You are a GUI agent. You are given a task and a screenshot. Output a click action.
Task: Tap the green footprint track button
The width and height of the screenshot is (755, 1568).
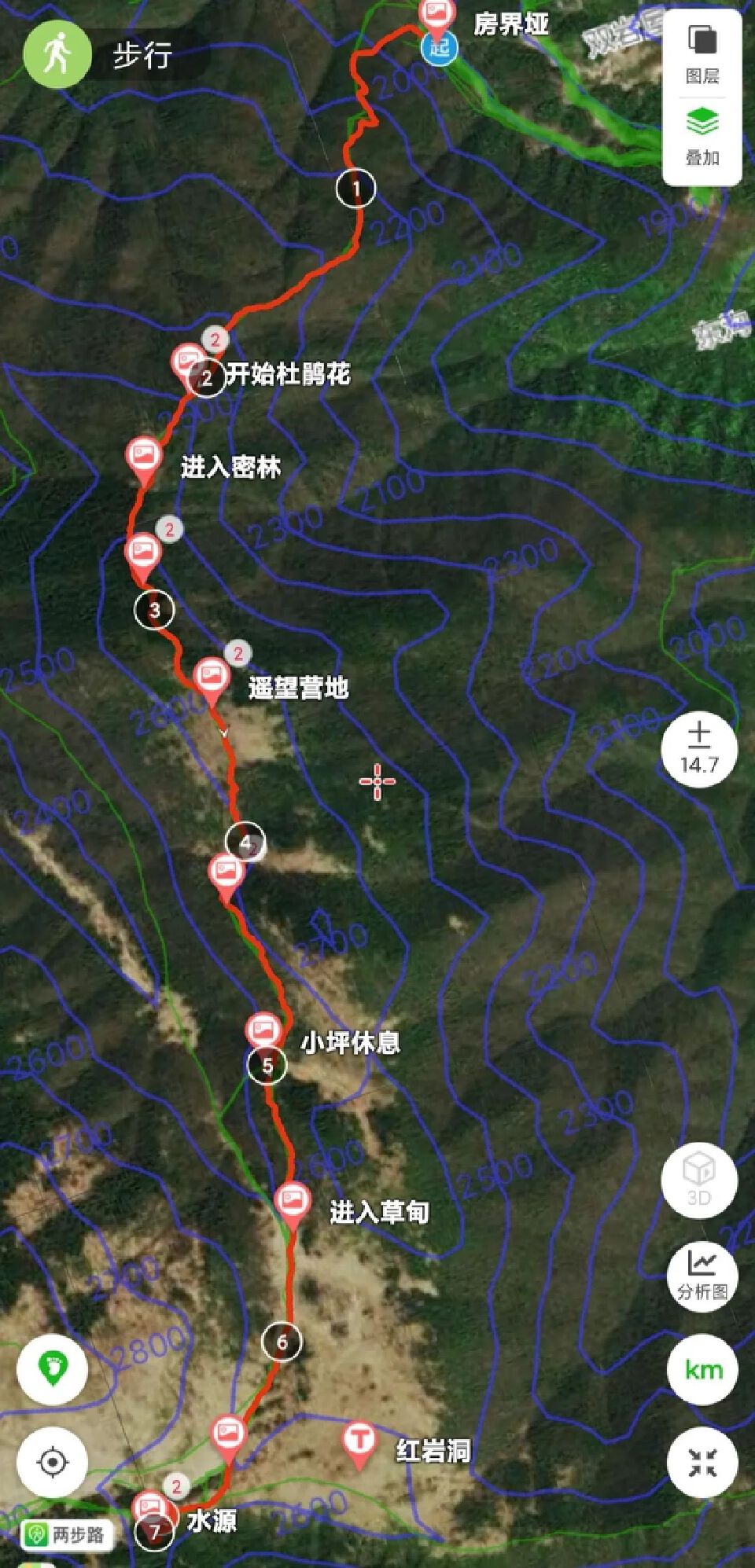[53, 1368]
